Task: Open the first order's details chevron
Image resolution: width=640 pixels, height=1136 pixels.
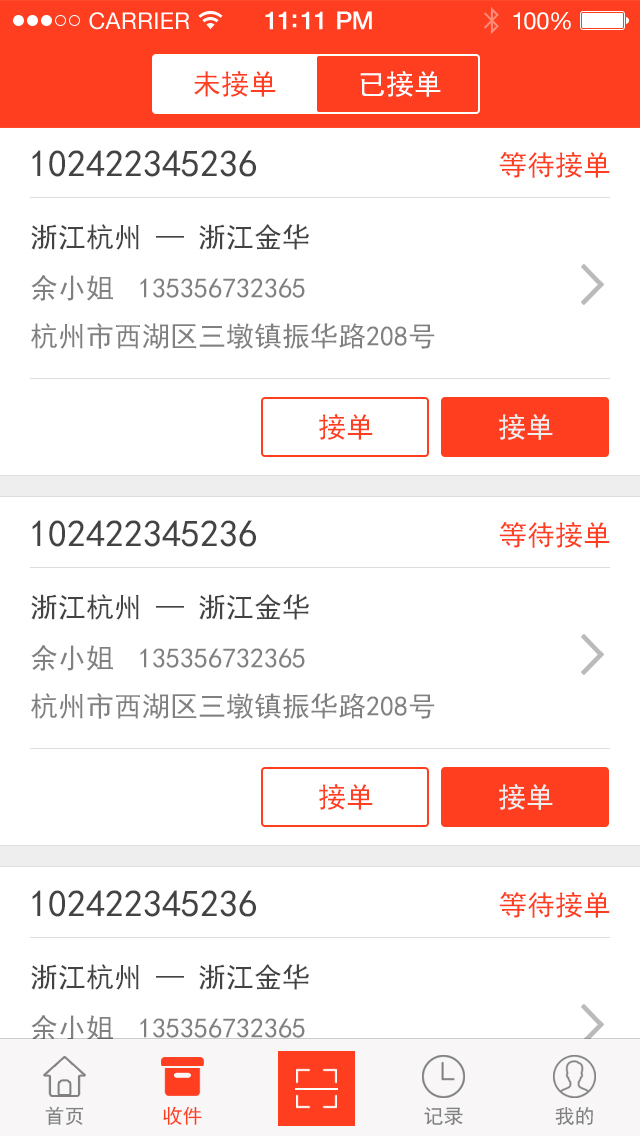Action: 592,285
